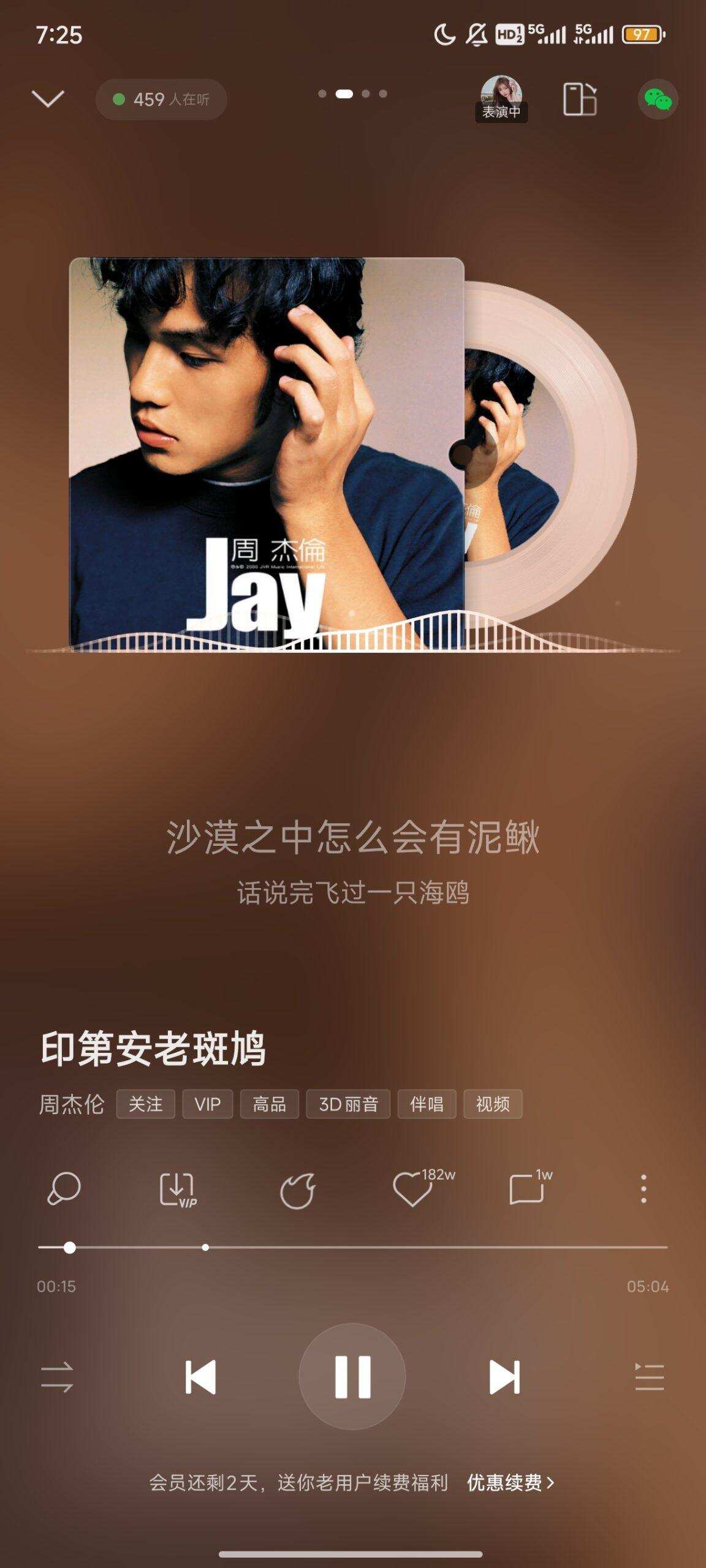Image resolution: width=706 pixels, height=1568 pixels.
Task: Open the split-screen device icon at top
Action: tap(581, 97)
